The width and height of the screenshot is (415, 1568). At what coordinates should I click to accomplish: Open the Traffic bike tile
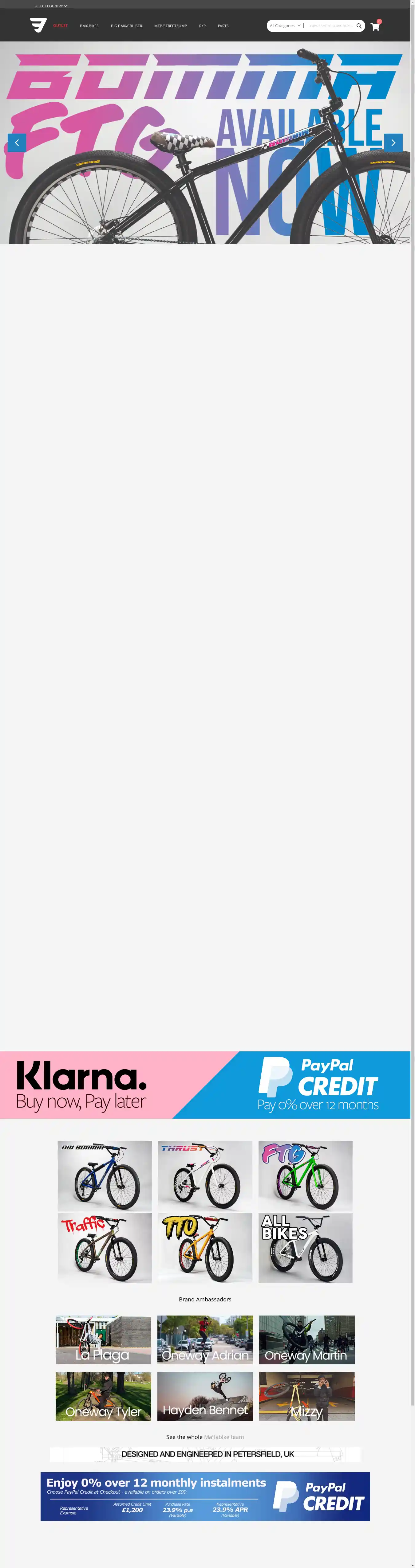(105, 1248)
